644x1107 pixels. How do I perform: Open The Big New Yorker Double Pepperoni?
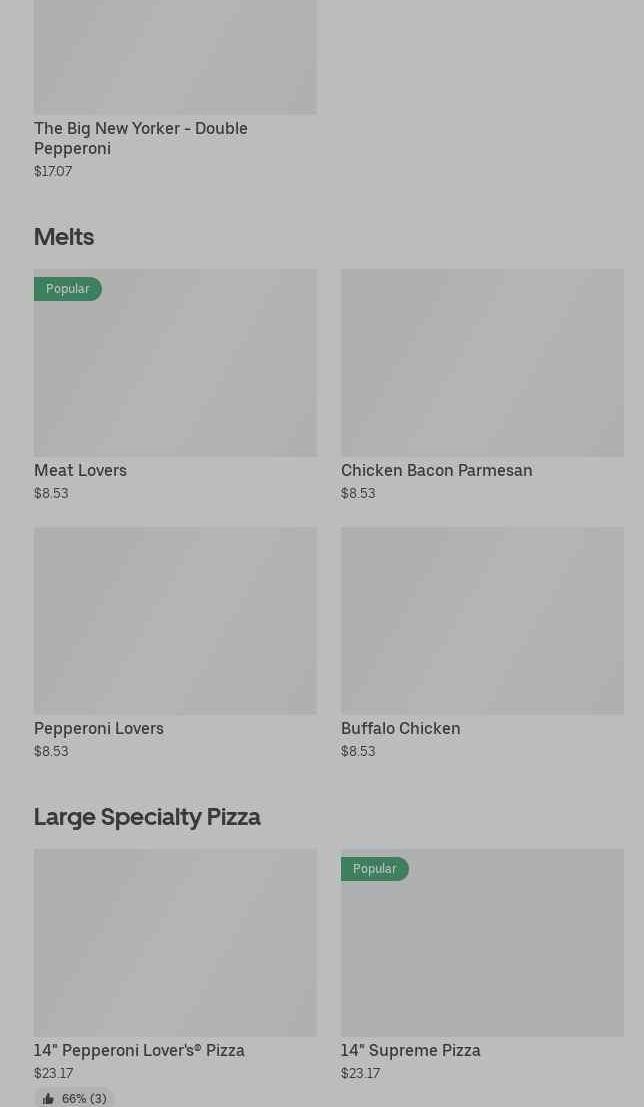175,60
